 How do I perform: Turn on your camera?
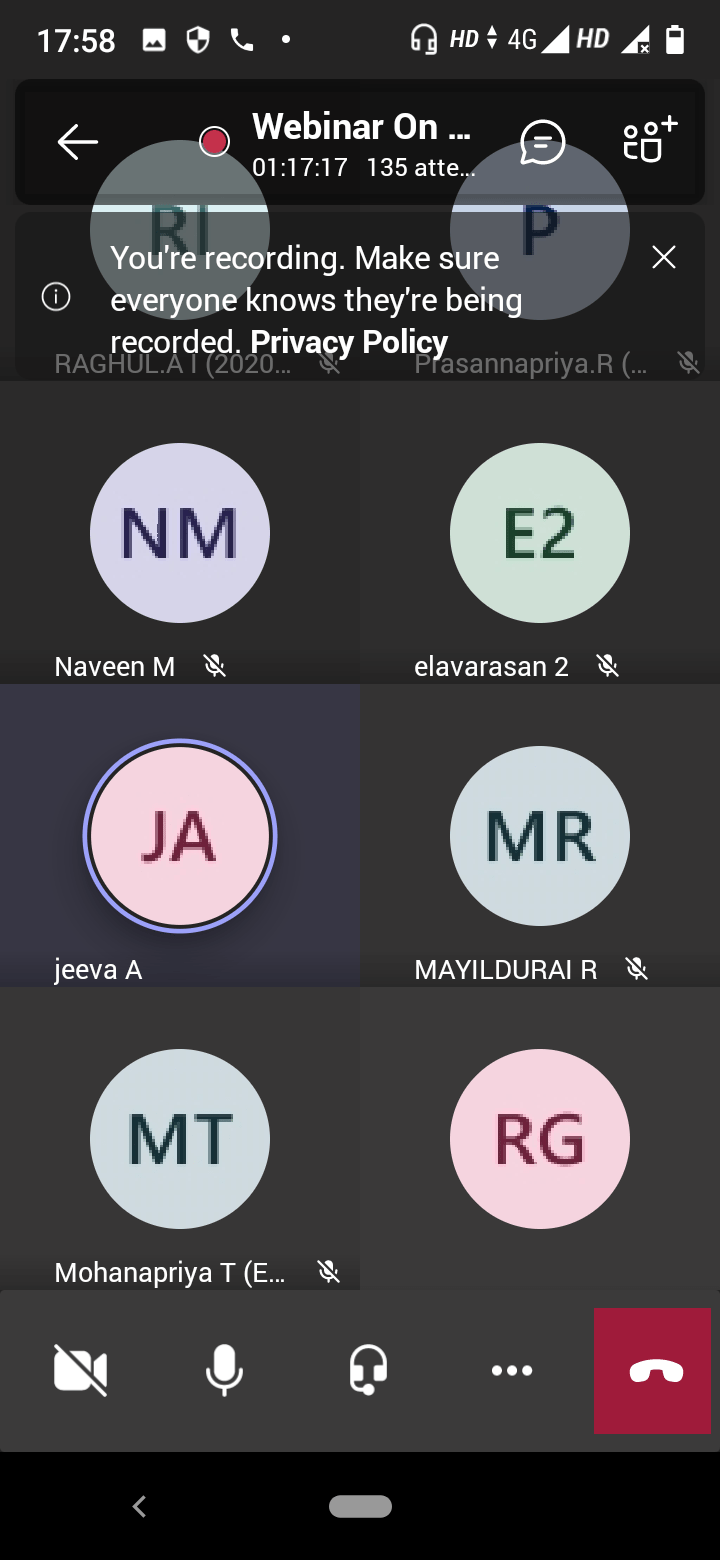80,1370
